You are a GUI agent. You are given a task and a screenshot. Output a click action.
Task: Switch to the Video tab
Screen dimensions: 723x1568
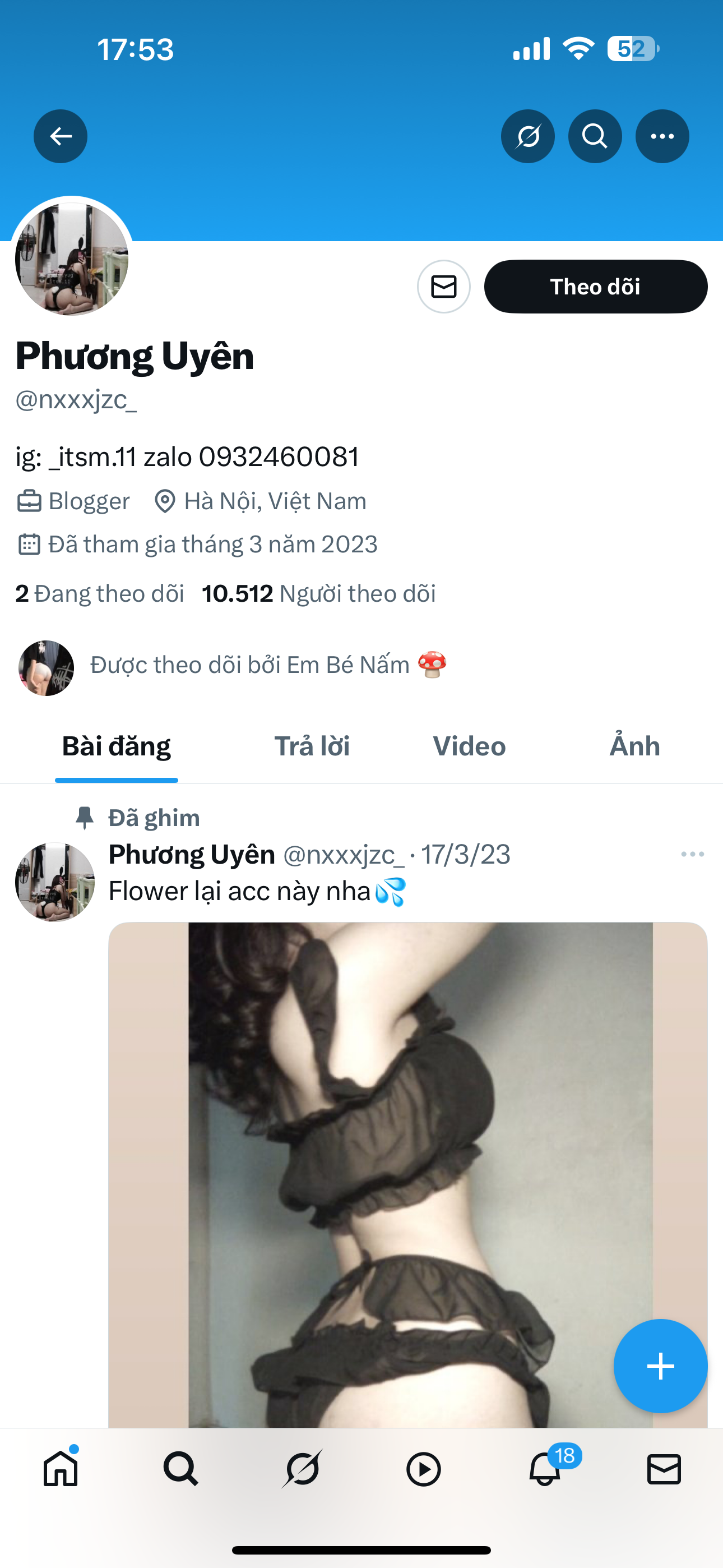coord(469,746)
